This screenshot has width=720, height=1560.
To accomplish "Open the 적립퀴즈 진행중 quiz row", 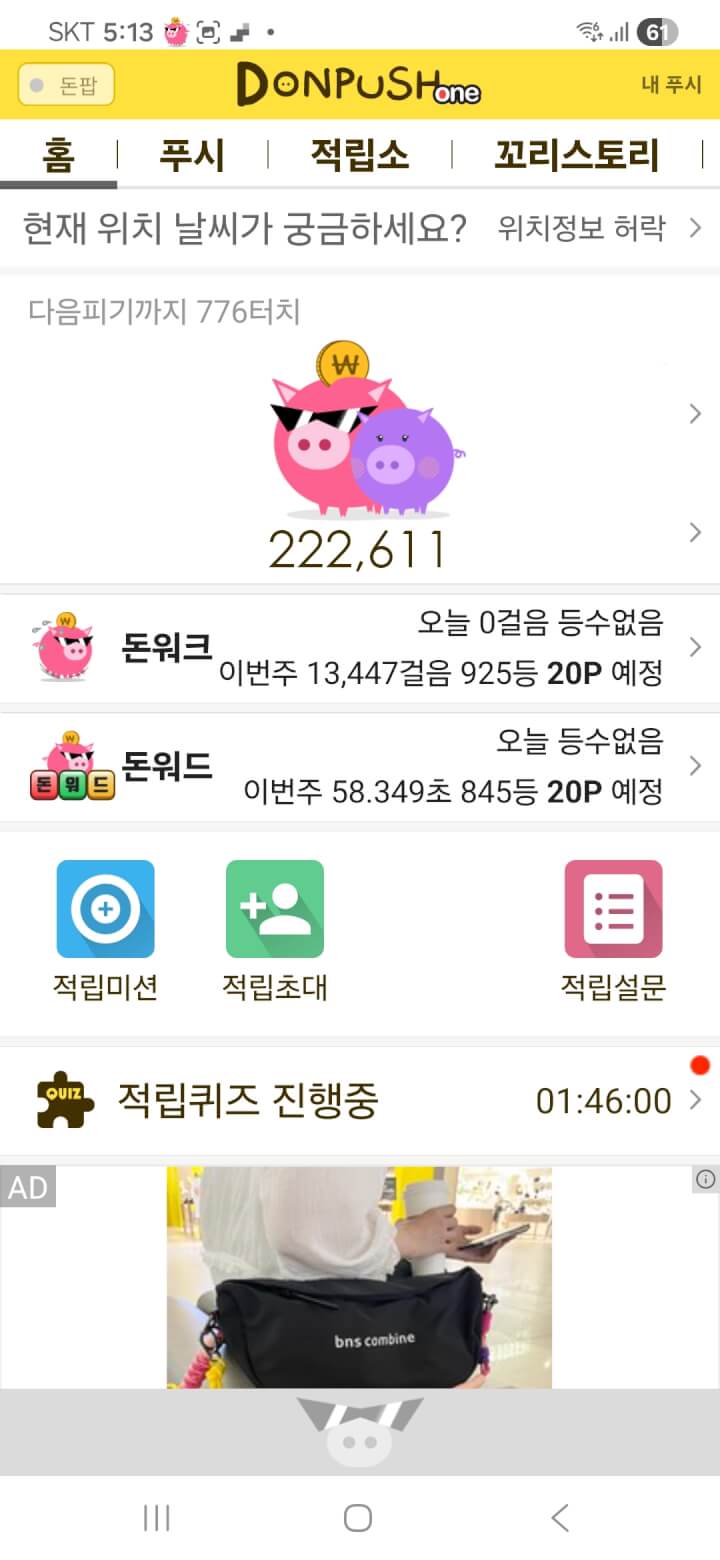I will 359,1101.
